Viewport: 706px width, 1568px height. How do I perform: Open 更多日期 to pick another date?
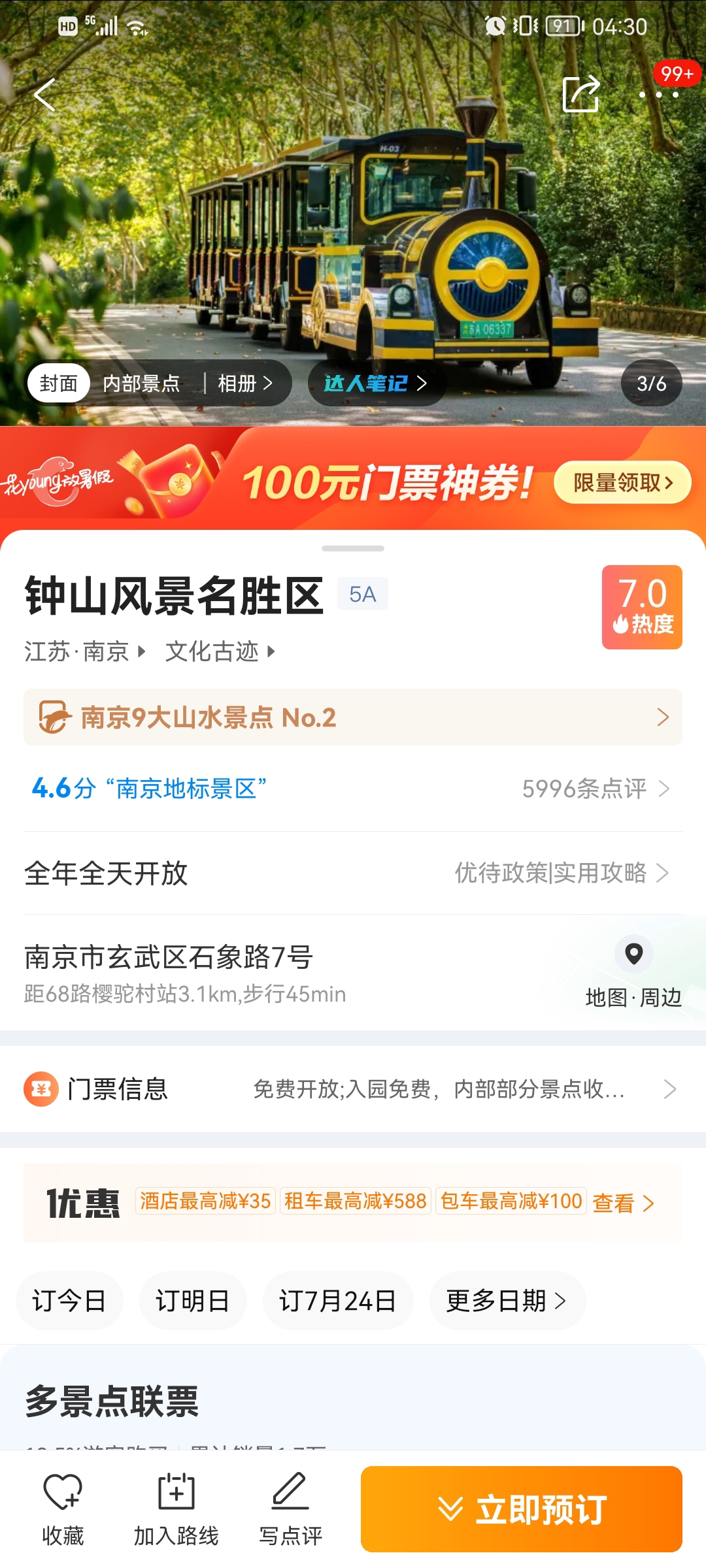(x=507, y=1301)
